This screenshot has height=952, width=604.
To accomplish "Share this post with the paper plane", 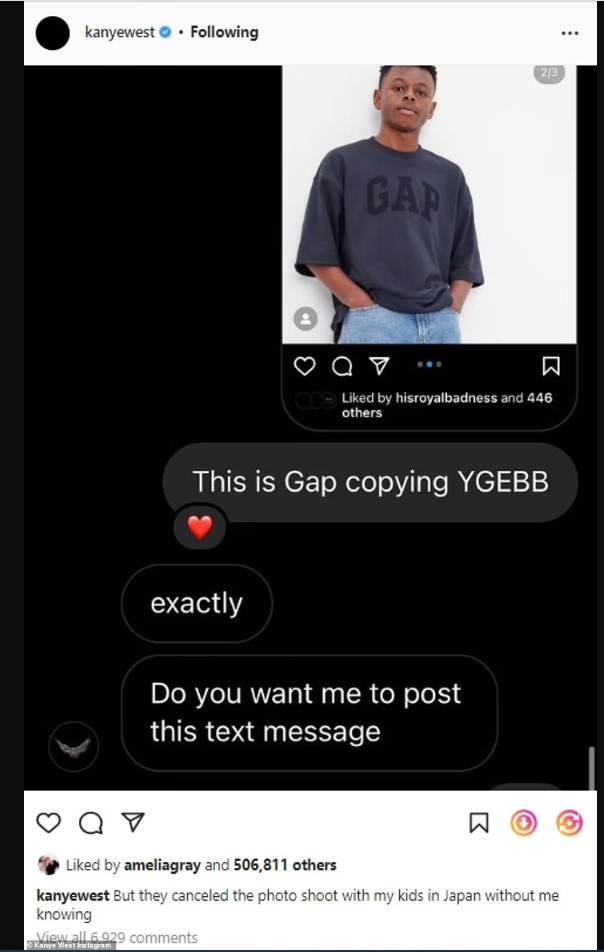I will 133,822.
